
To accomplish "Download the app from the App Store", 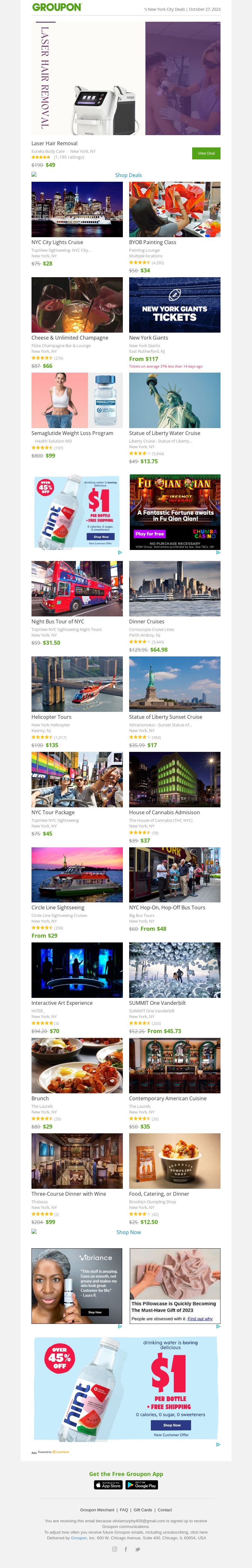I will [x=108, y=1485].
